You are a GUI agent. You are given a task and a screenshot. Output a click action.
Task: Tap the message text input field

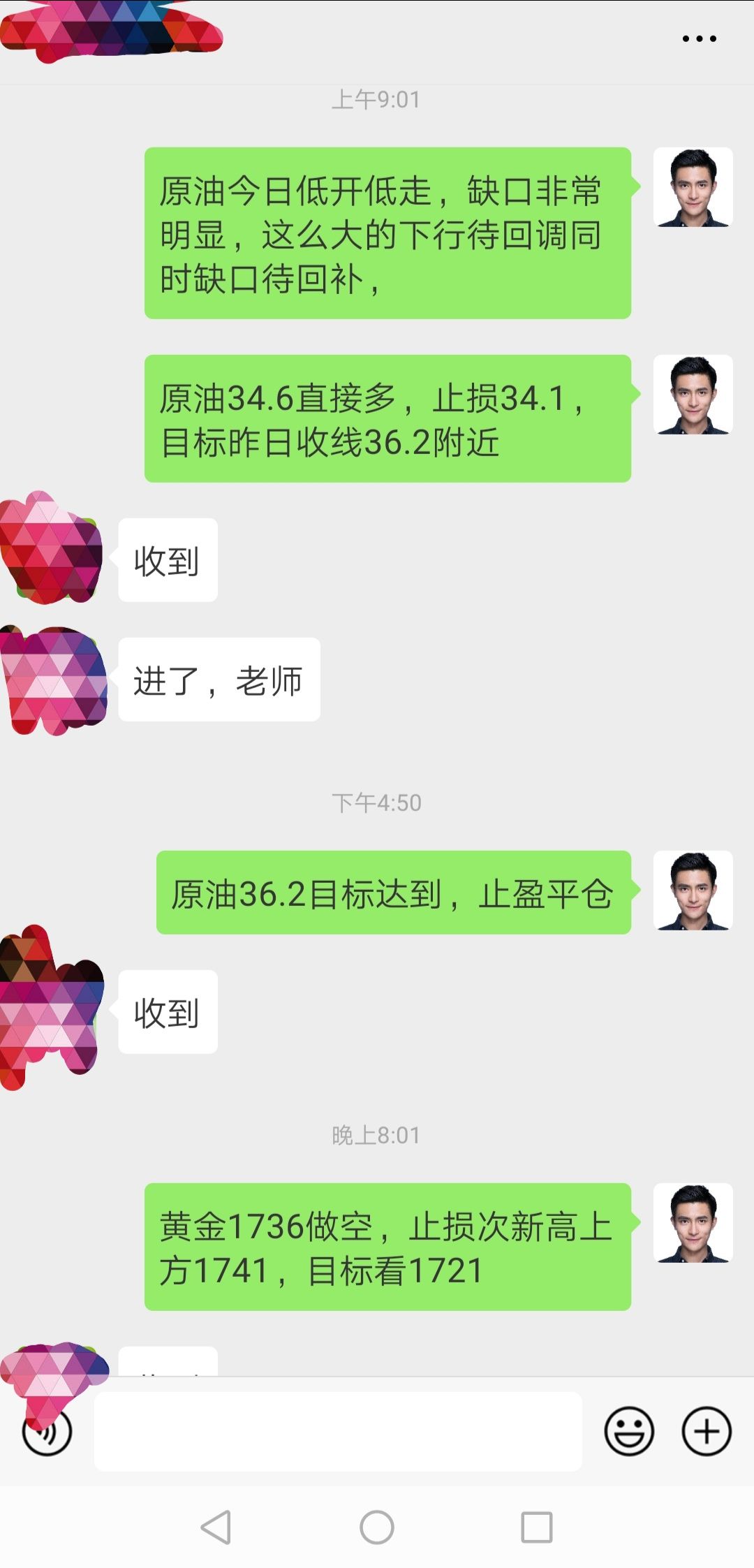[x=338, y=1431]
